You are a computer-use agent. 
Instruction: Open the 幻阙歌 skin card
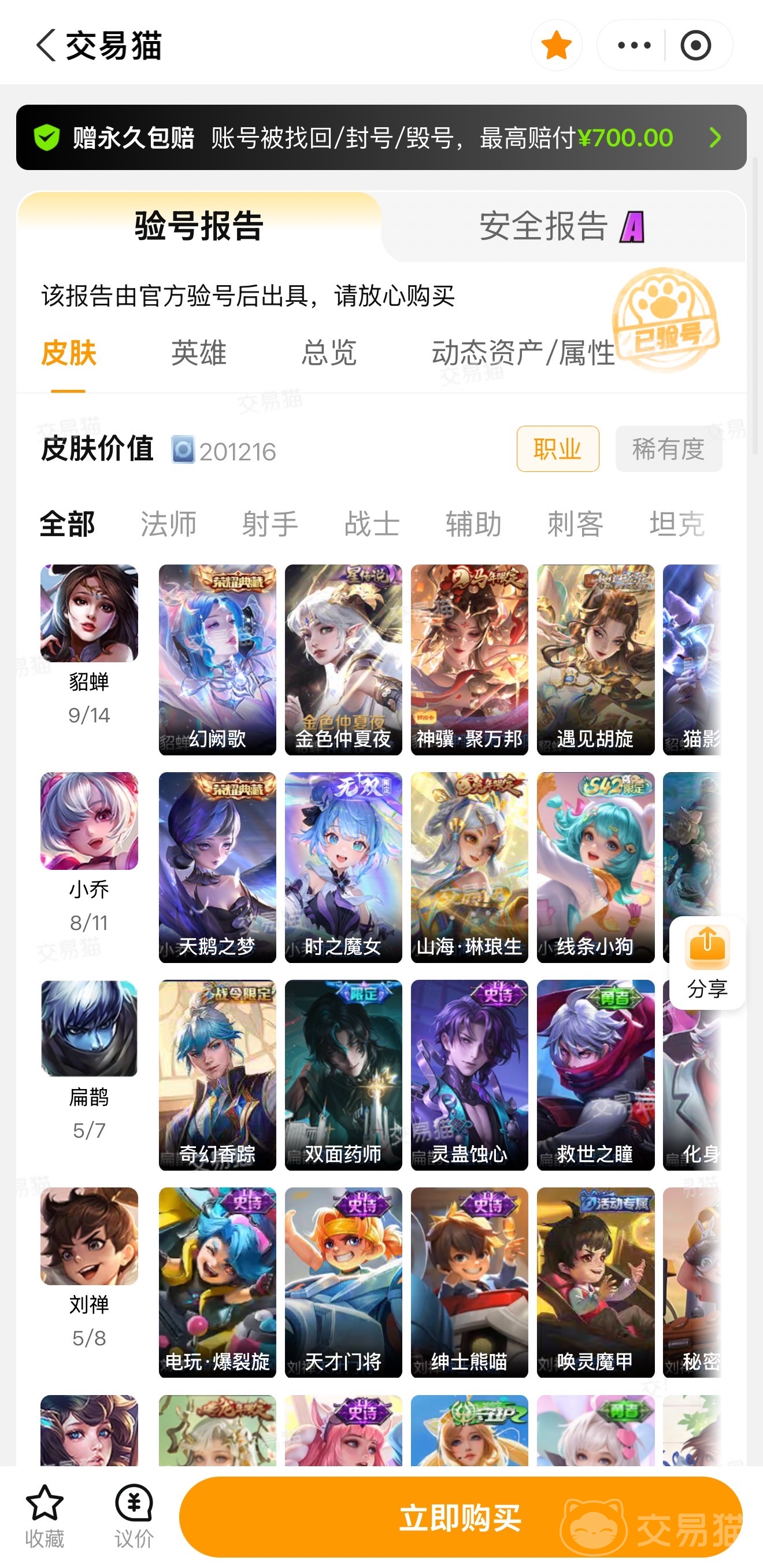pos(217,660)
